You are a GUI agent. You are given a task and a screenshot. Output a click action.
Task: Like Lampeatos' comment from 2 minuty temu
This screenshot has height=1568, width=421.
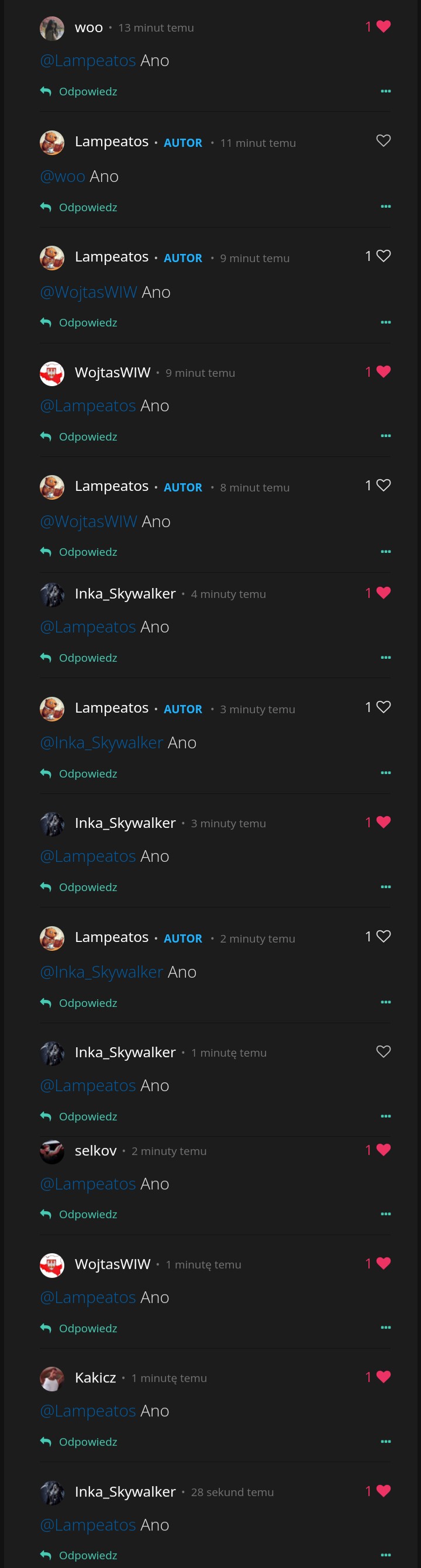pyautogui.click(x=383, y=936)
